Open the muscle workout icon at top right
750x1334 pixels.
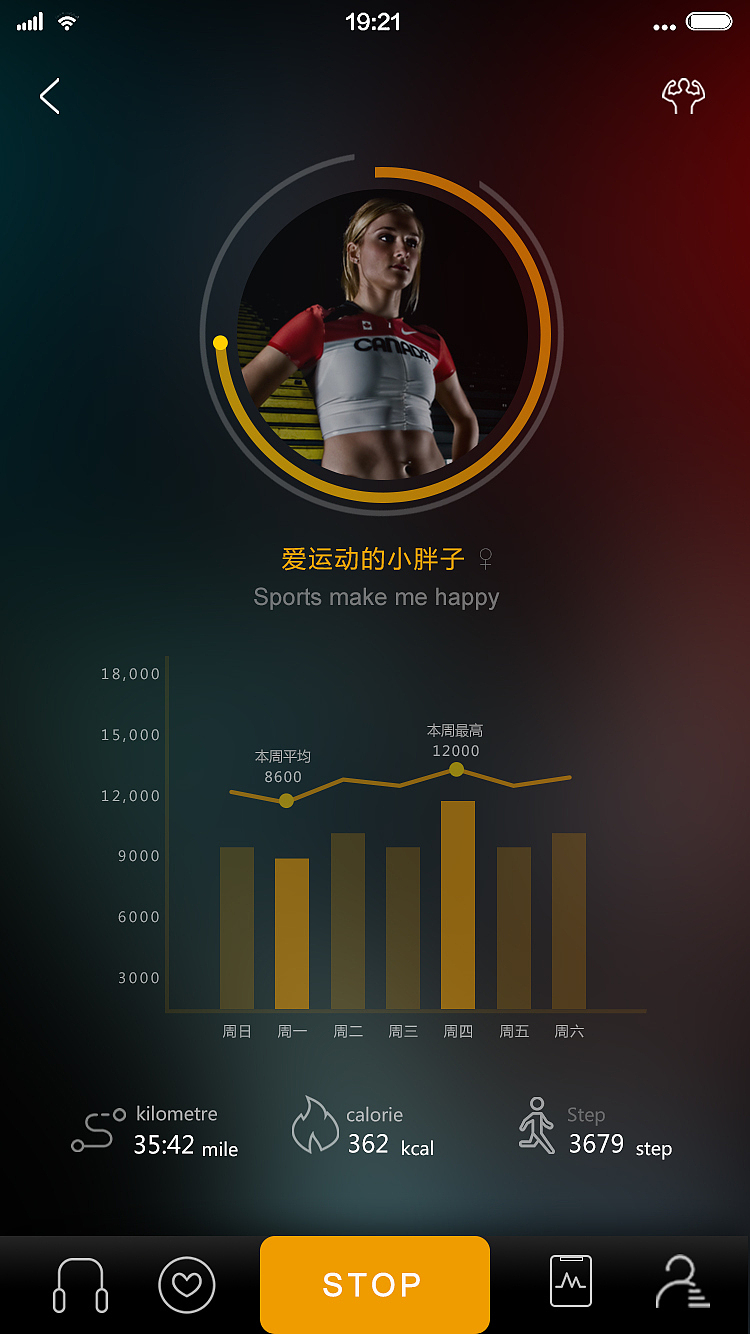683,96
